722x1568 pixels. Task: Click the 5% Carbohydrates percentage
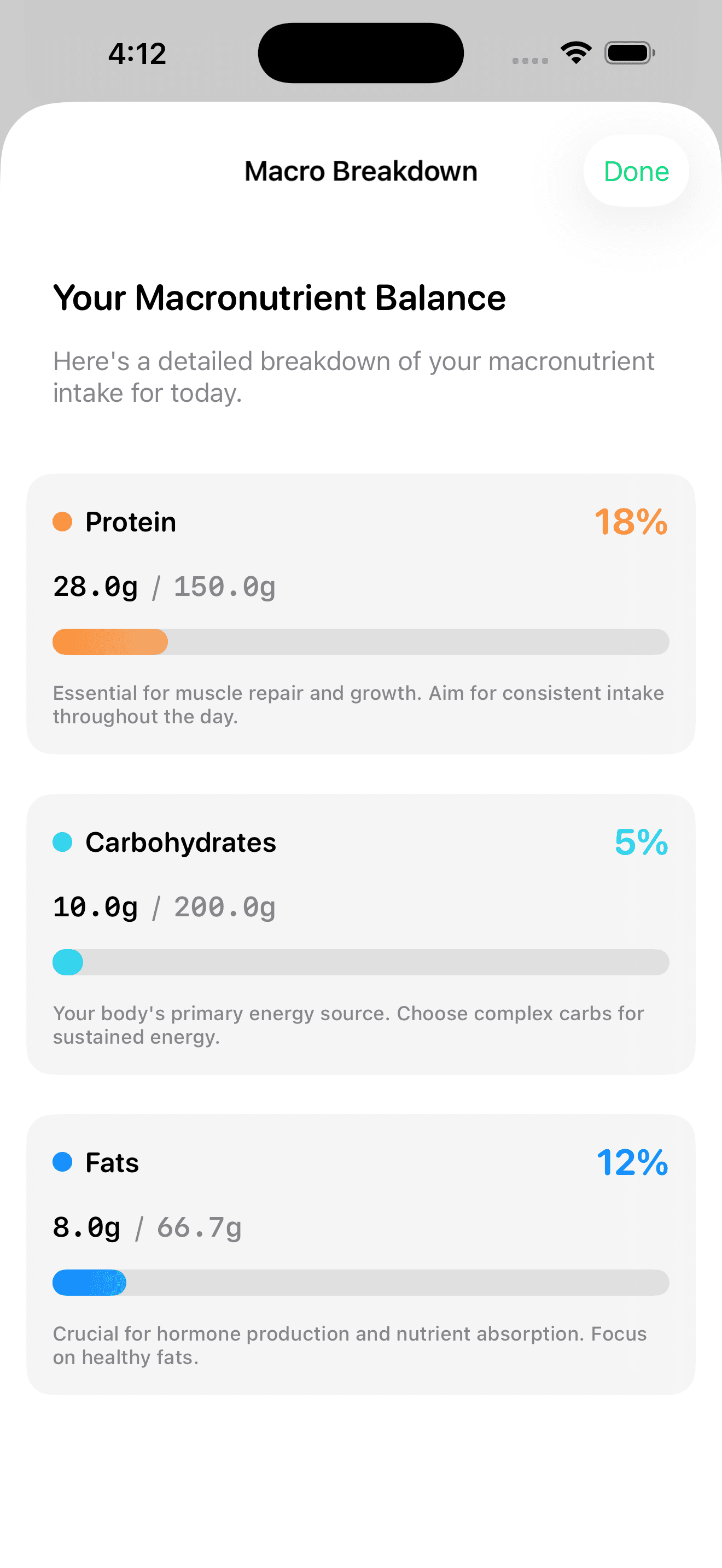[x=641, y=843]
